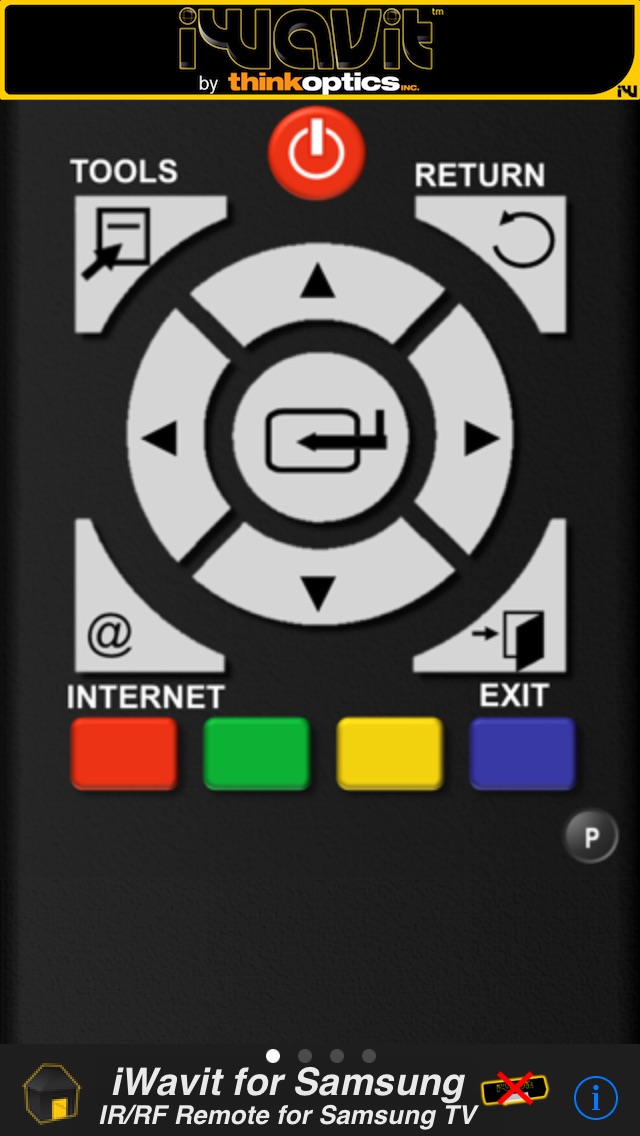Tap the left arrow on the d-pad
The height and width of the screenshot is (1136, 640).
(170, 438)
